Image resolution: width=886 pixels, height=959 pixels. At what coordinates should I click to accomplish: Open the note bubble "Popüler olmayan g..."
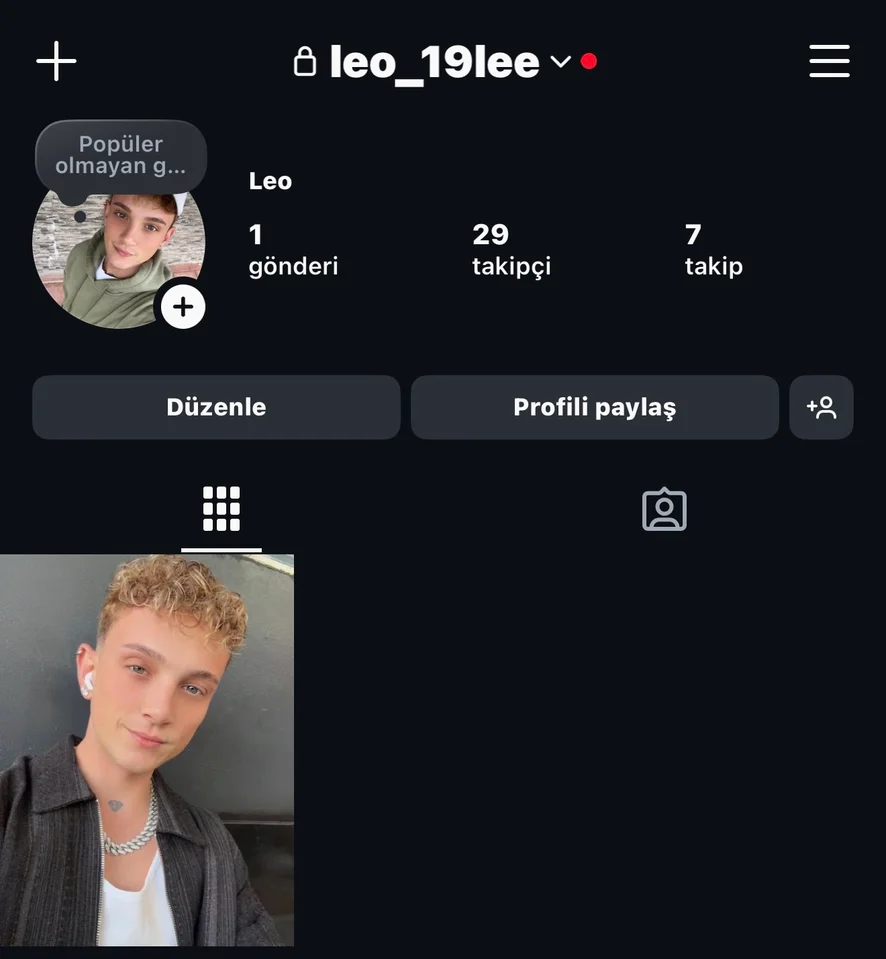click(x=121, y=156)
